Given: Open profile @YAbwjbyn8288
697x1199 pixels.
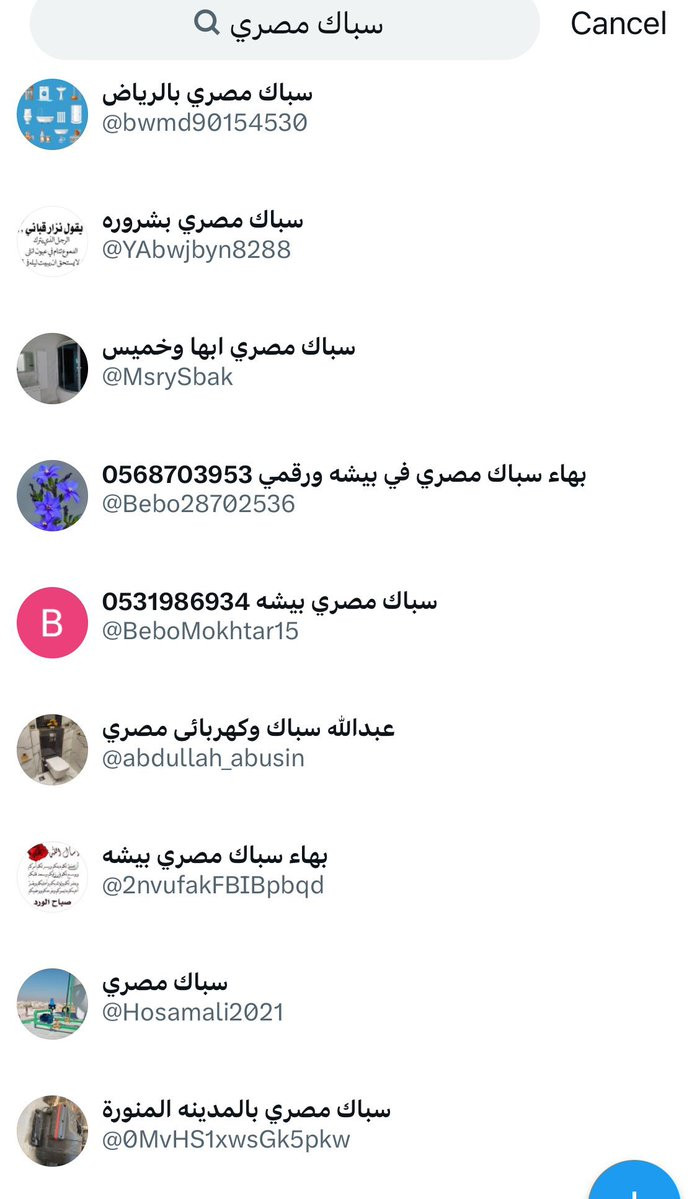Looking at the screenshot, I should coord(348,241).
